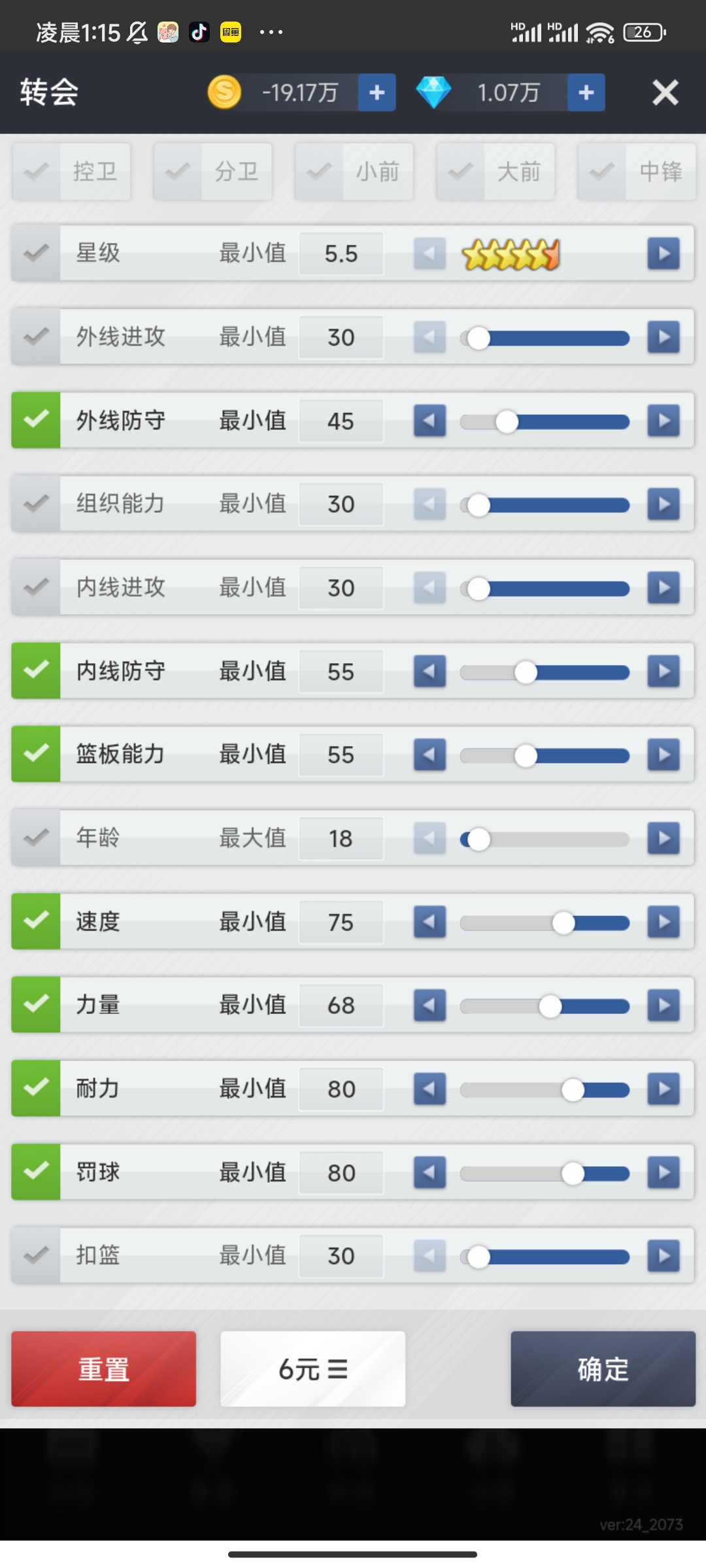Close the 转会 filter screen

coord(665,93)
